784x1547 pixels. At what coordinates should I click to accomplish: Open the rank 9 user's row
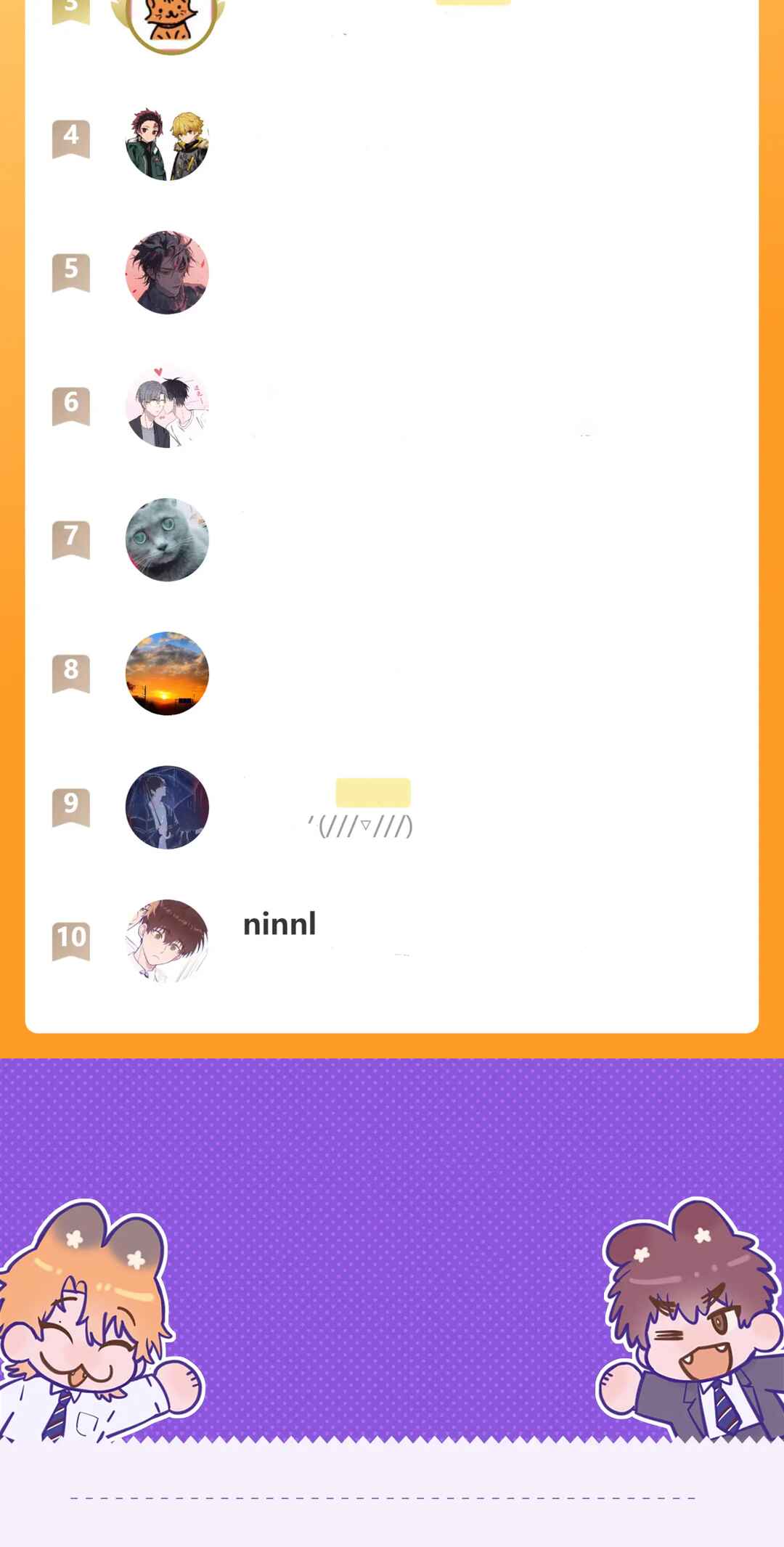pyautogui.click(x=392, y=807)
